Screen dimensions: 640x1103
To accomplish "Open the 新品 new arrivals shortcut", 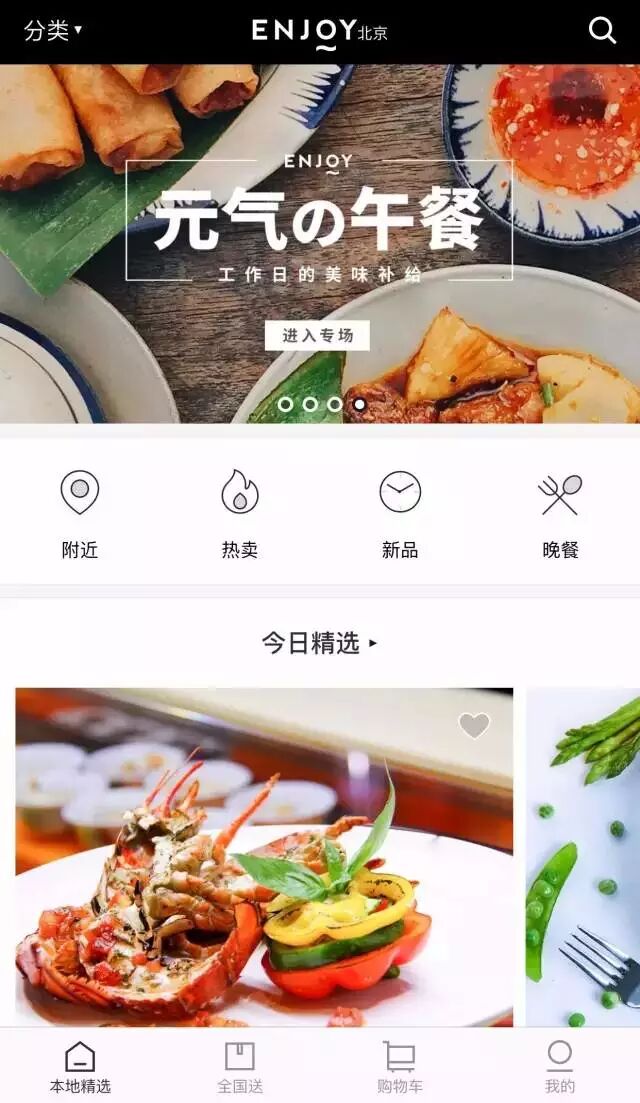I will pos(400,514).
